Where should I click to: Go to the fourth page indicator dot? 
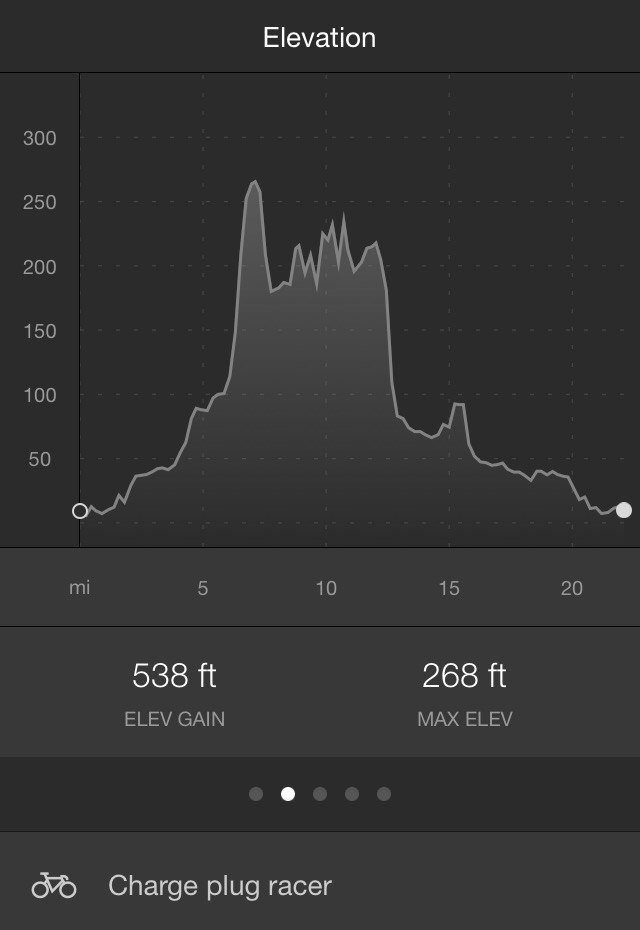pyautogui.click(x=352, y=794)
